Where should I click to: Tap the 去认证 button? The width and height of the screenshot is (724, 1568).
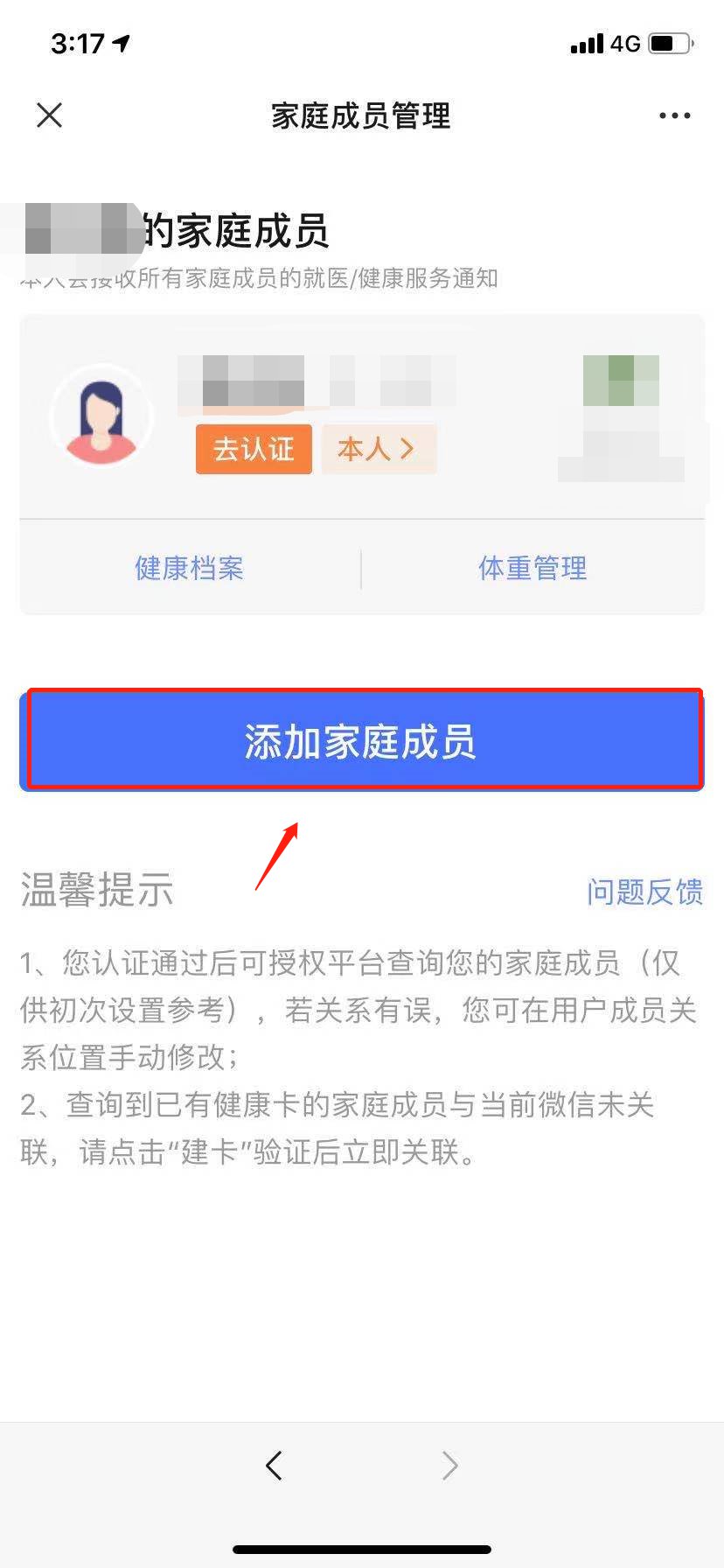pos(254,450)
